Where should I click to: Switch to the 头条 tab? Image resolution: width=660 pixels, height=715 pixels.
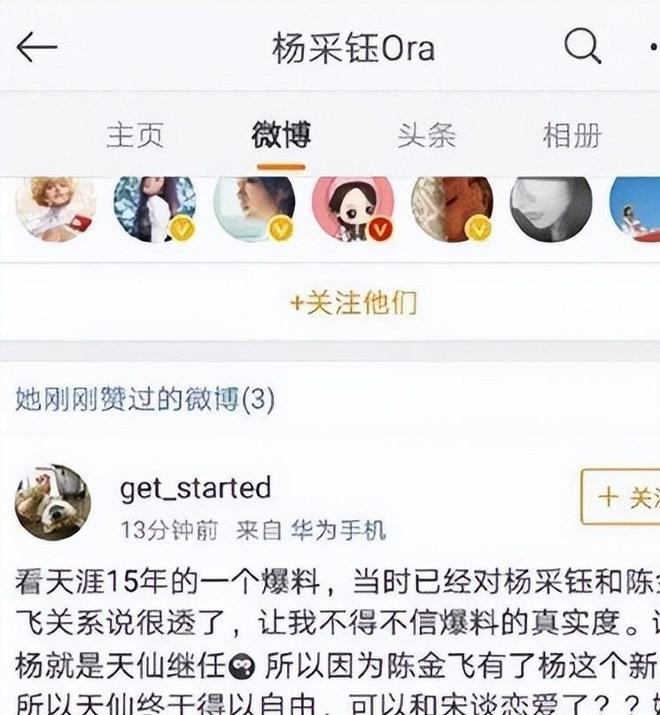point(426,135)
